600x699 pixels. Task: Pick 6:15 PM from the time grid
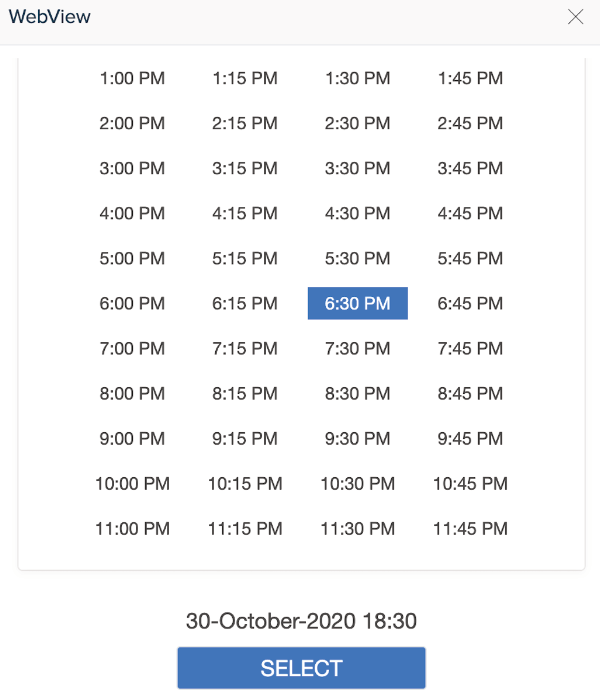click(245, 304)
